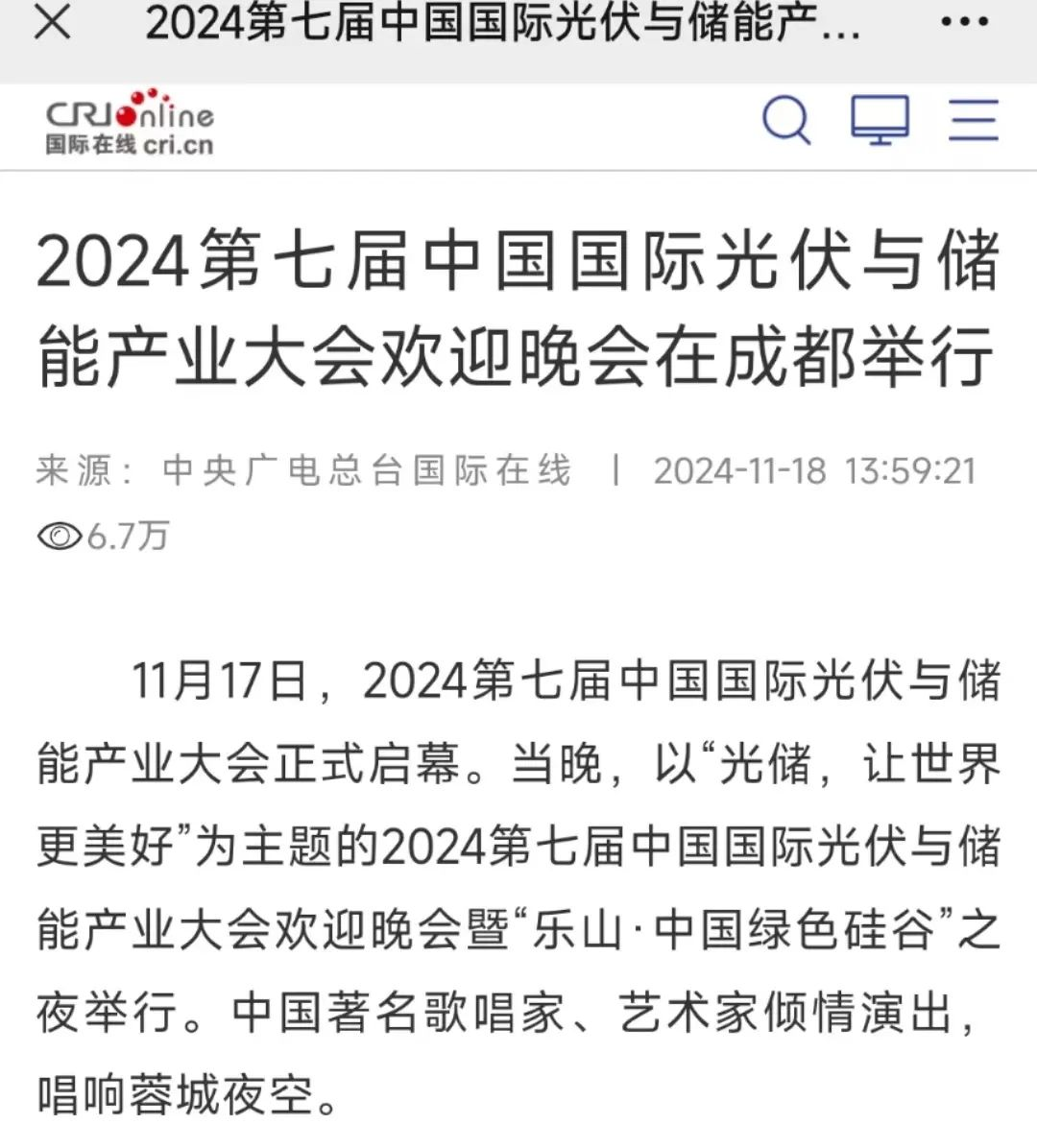The image size is (1037, 1148).
Task: Open the three-dot overflow menu
Action: 964,23
